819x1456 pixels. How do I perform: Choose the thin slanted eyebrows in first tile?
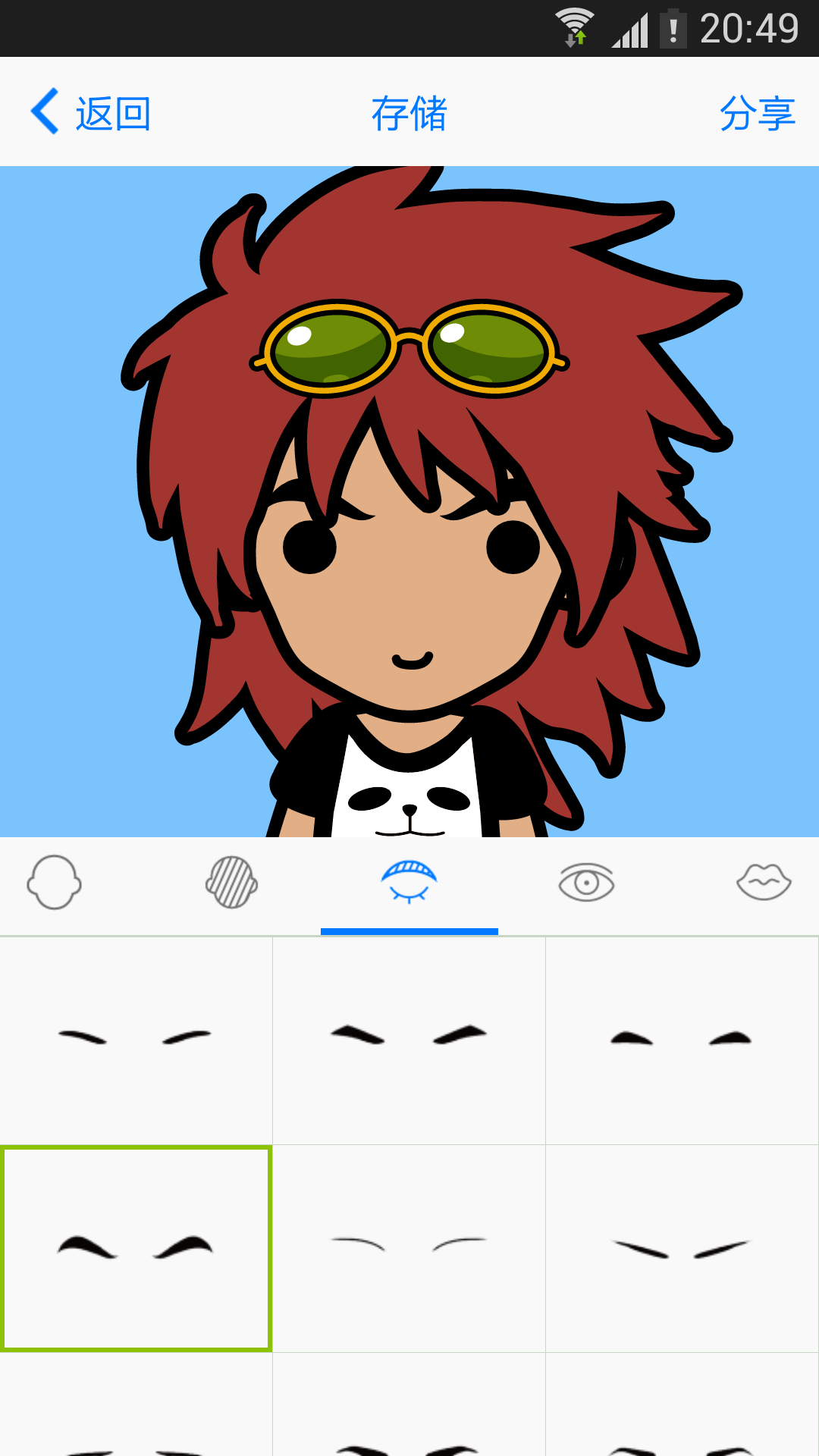[x=136, y=1040]
